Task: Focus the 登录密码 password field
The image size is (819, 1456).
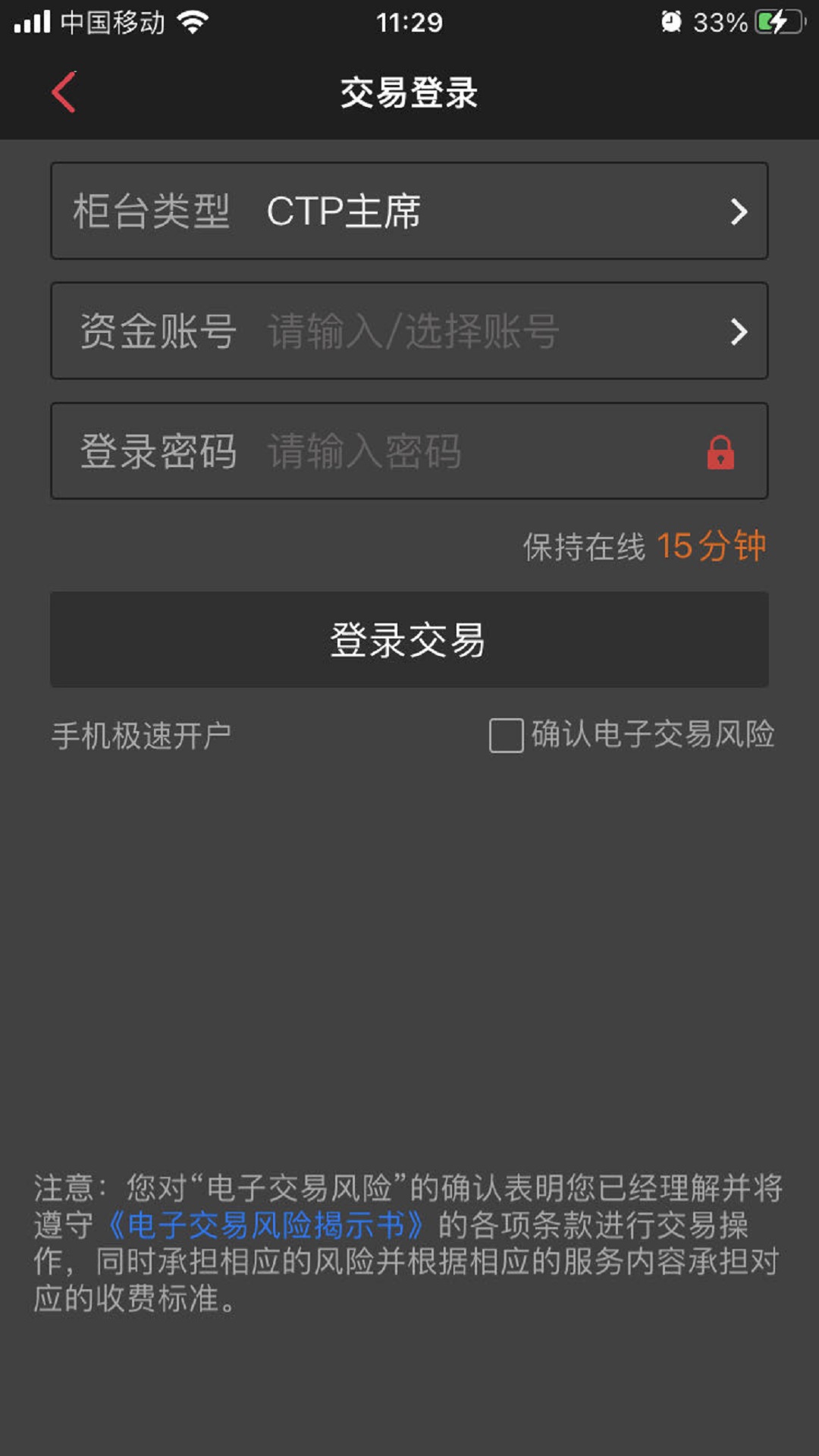Action: pos(470,451)
